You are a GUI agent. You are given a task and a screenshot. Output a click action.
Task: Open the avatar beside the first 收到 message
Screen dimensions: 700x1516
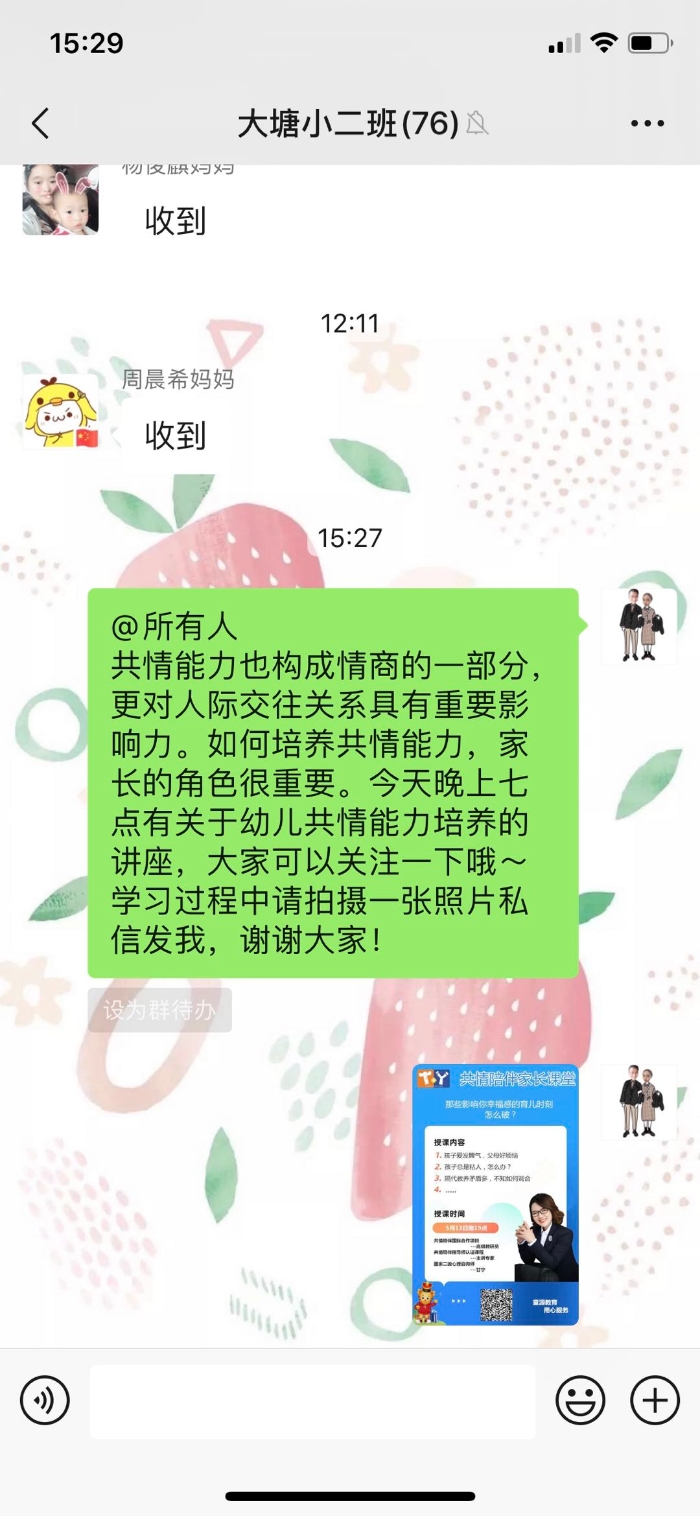[61, 199]
